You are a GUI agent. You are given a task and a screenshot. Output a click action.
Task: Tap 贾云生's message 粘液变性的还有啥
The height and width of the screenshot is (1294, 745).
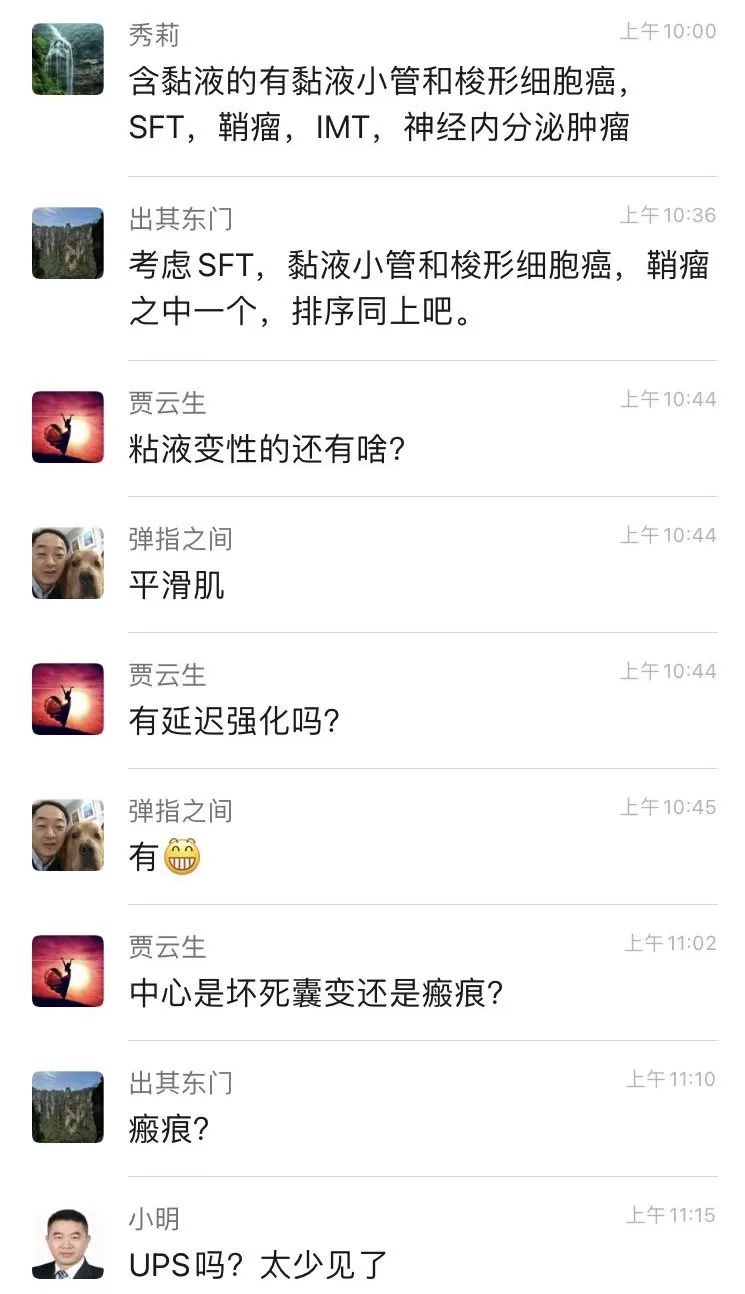pos(267,449)
